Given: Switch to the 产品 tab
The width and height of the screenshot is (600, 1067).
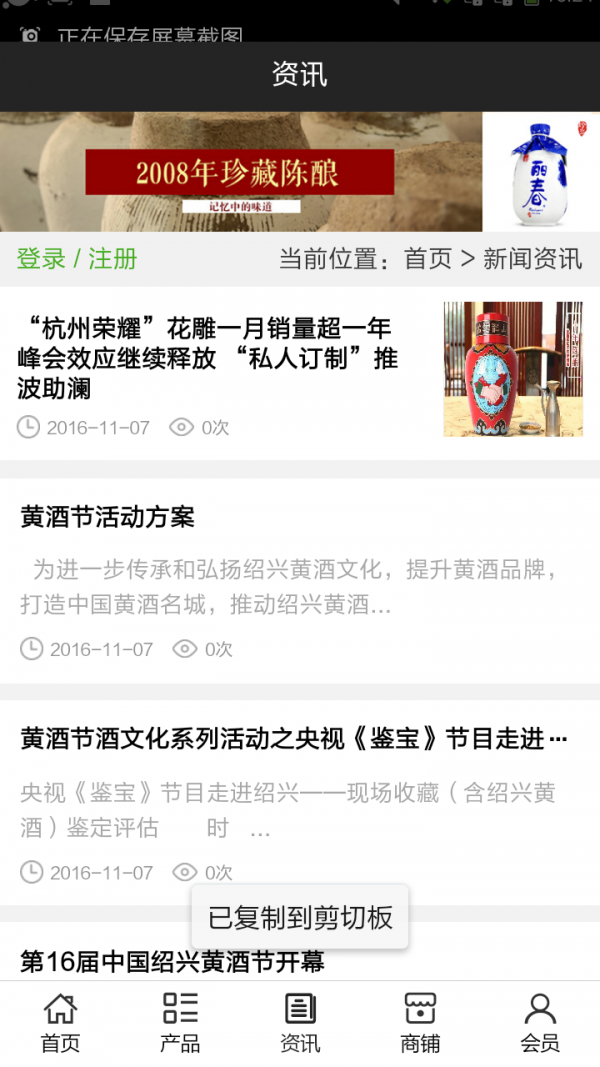Looking at the screenshot, I should click(180, 1023).
